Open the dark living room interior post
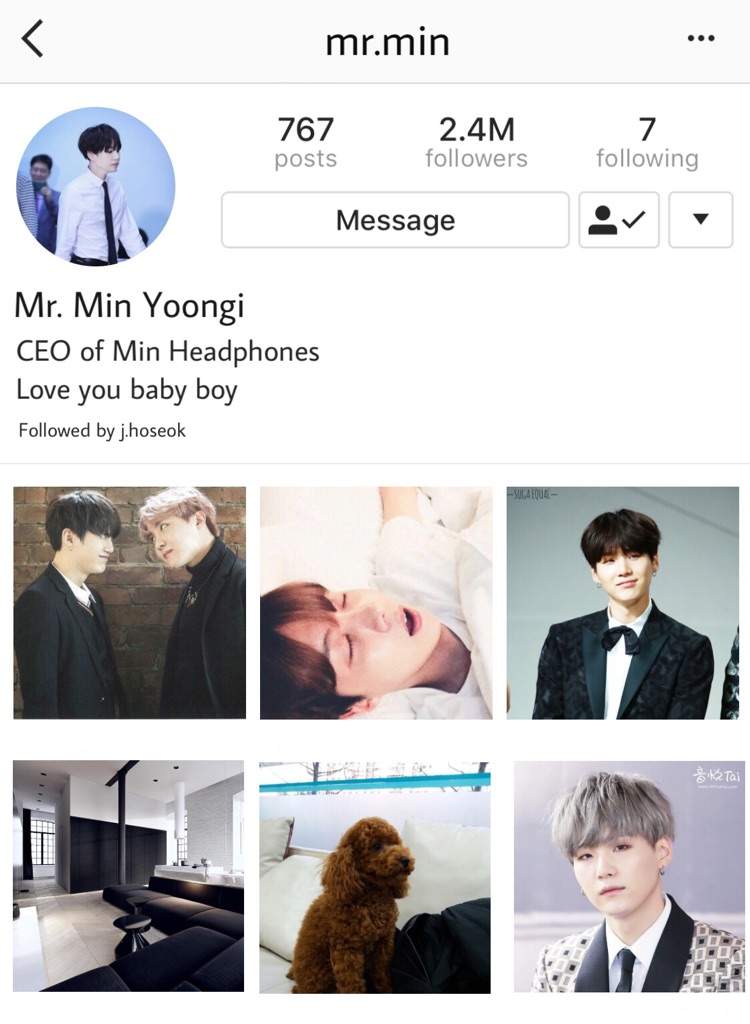The image size is (750, 1024). pos(128,876)
